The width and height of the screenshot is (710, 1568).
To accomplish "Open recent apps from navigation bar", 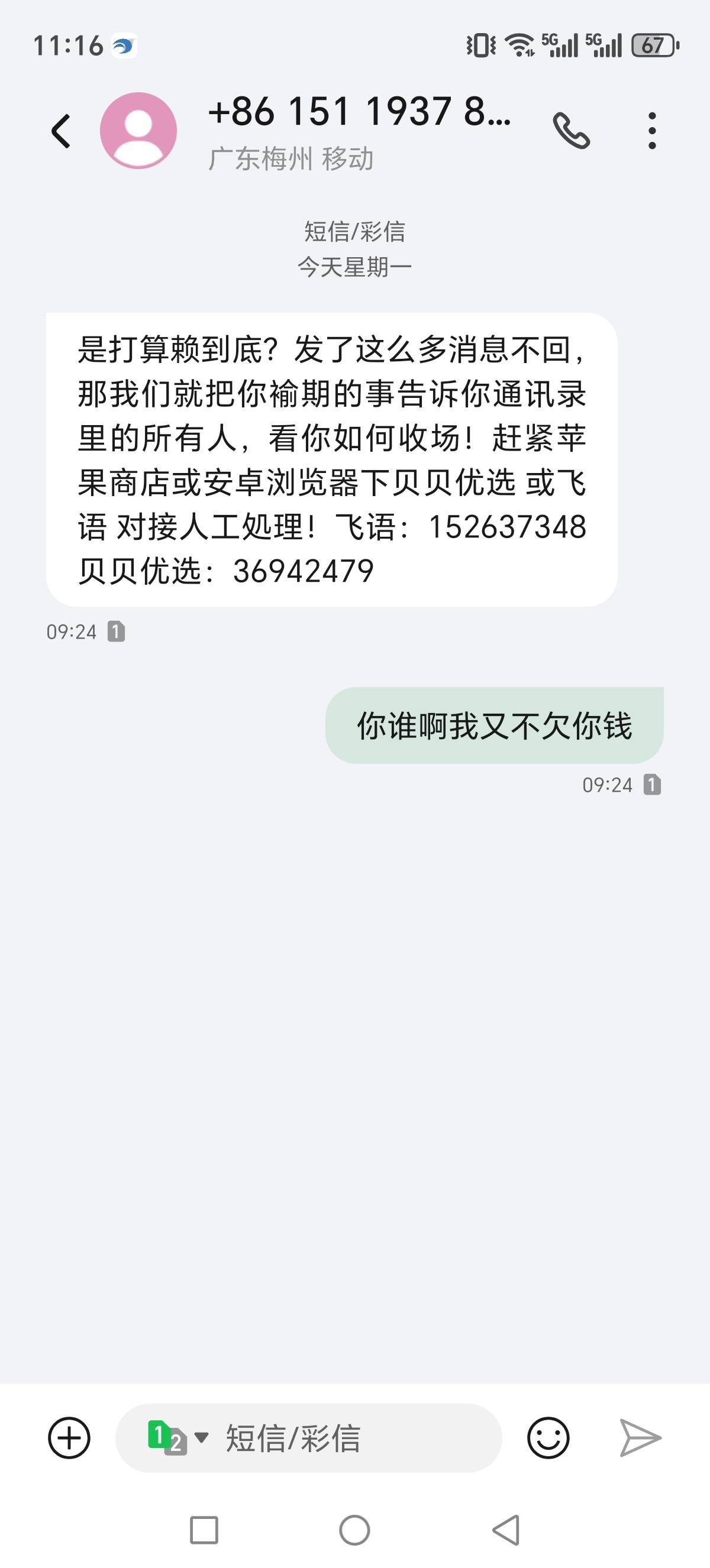I will tap(204, 1530).
